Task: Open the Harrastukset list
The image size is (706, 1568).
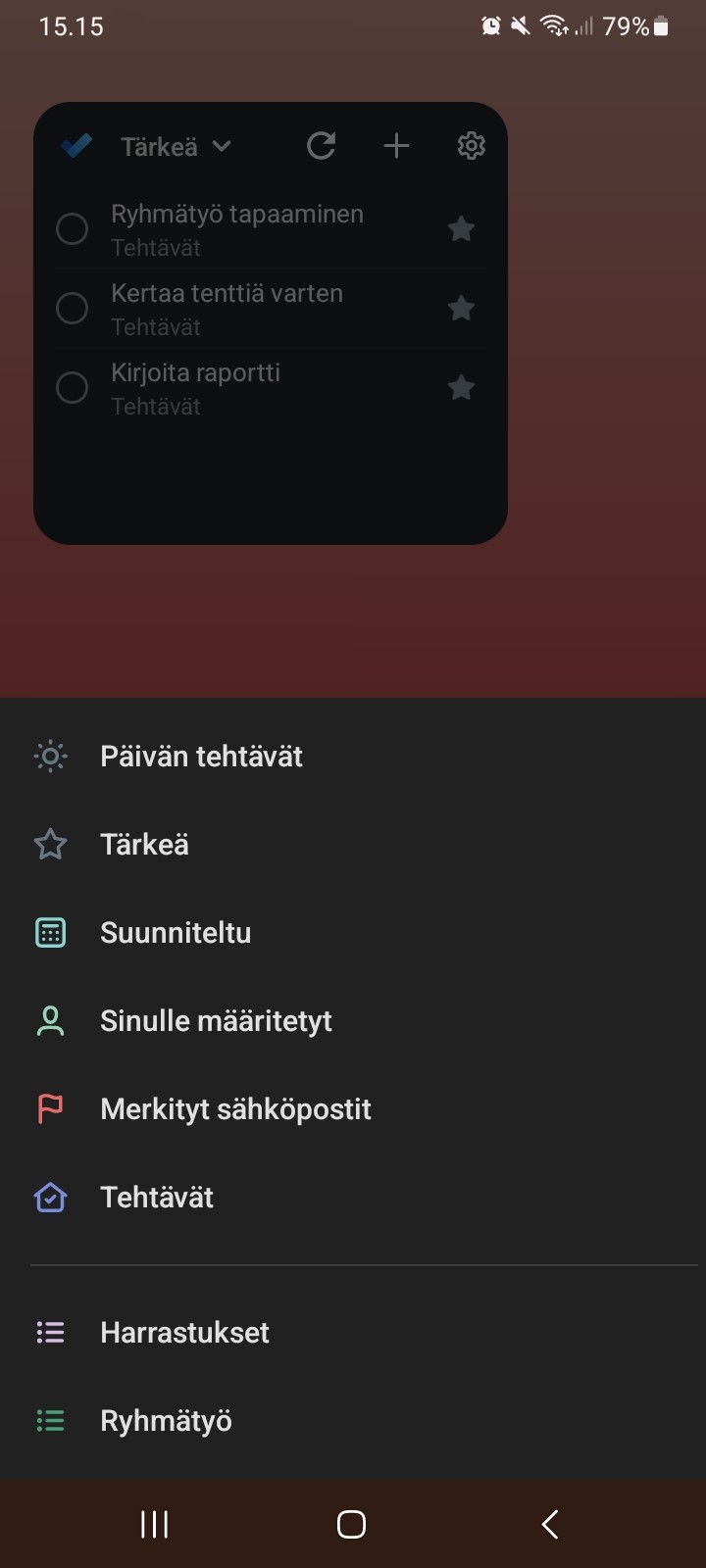Action: coord(353,1333)
